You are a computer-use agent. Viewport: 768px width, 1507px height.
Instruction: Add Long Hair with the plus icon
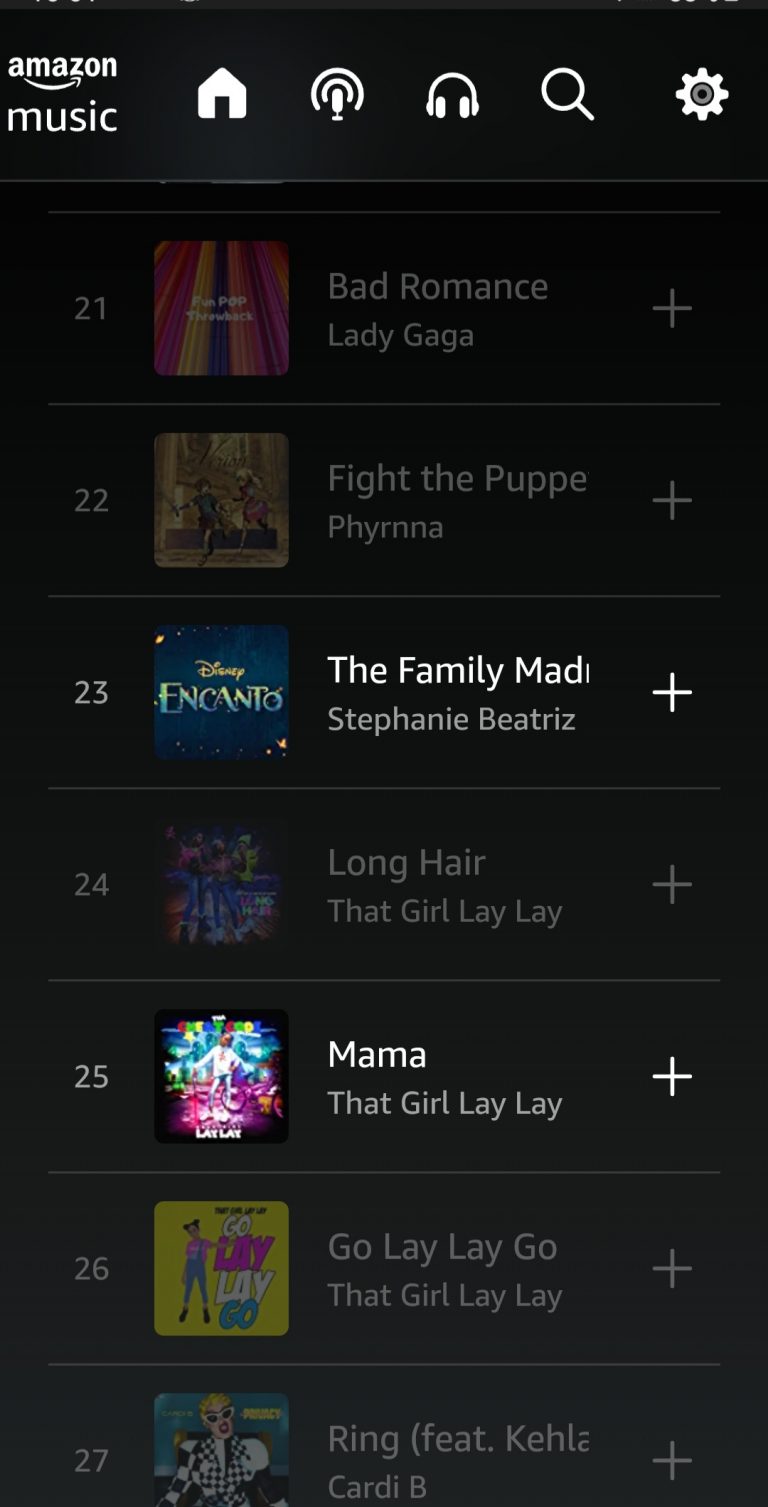672,884
